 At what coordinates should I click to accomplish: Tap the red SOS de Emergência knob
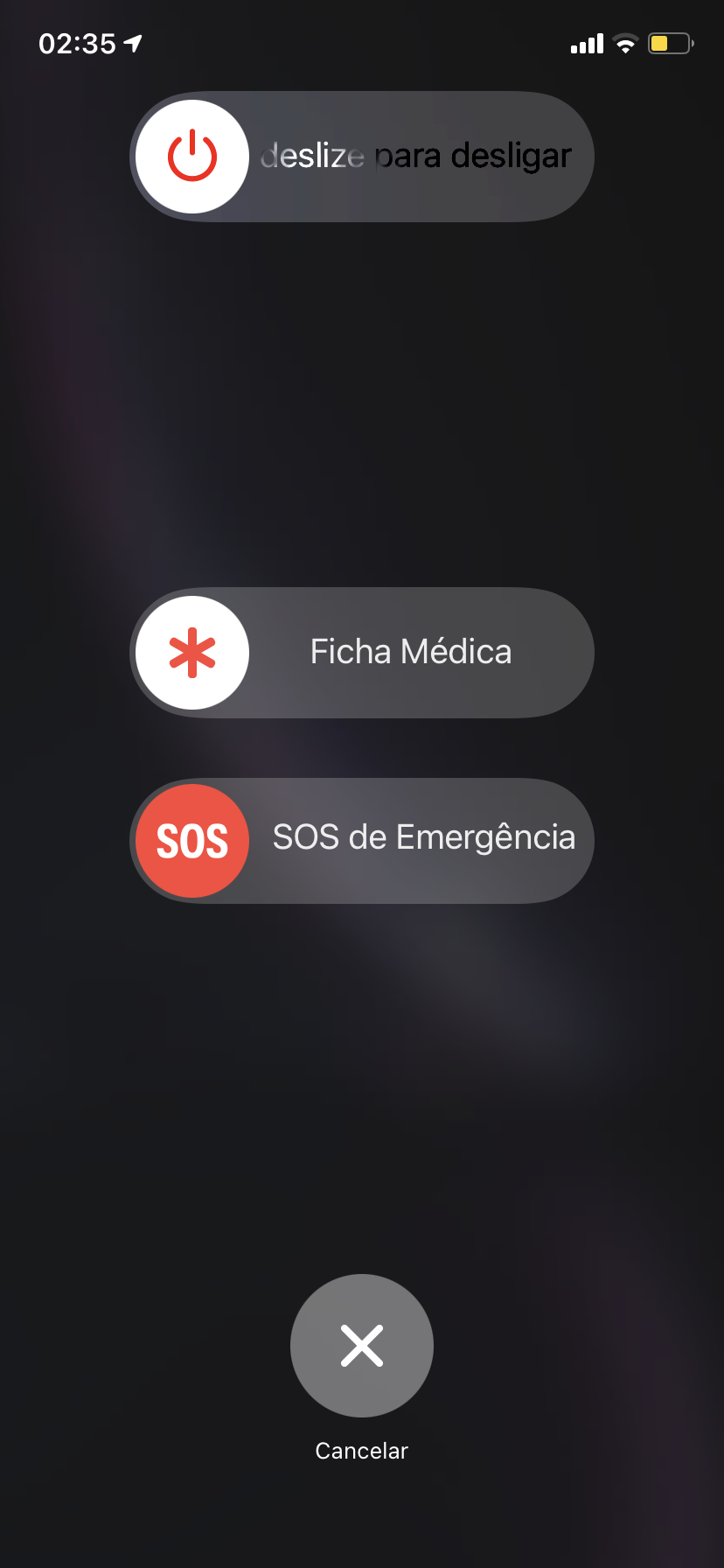coord(192,841)
